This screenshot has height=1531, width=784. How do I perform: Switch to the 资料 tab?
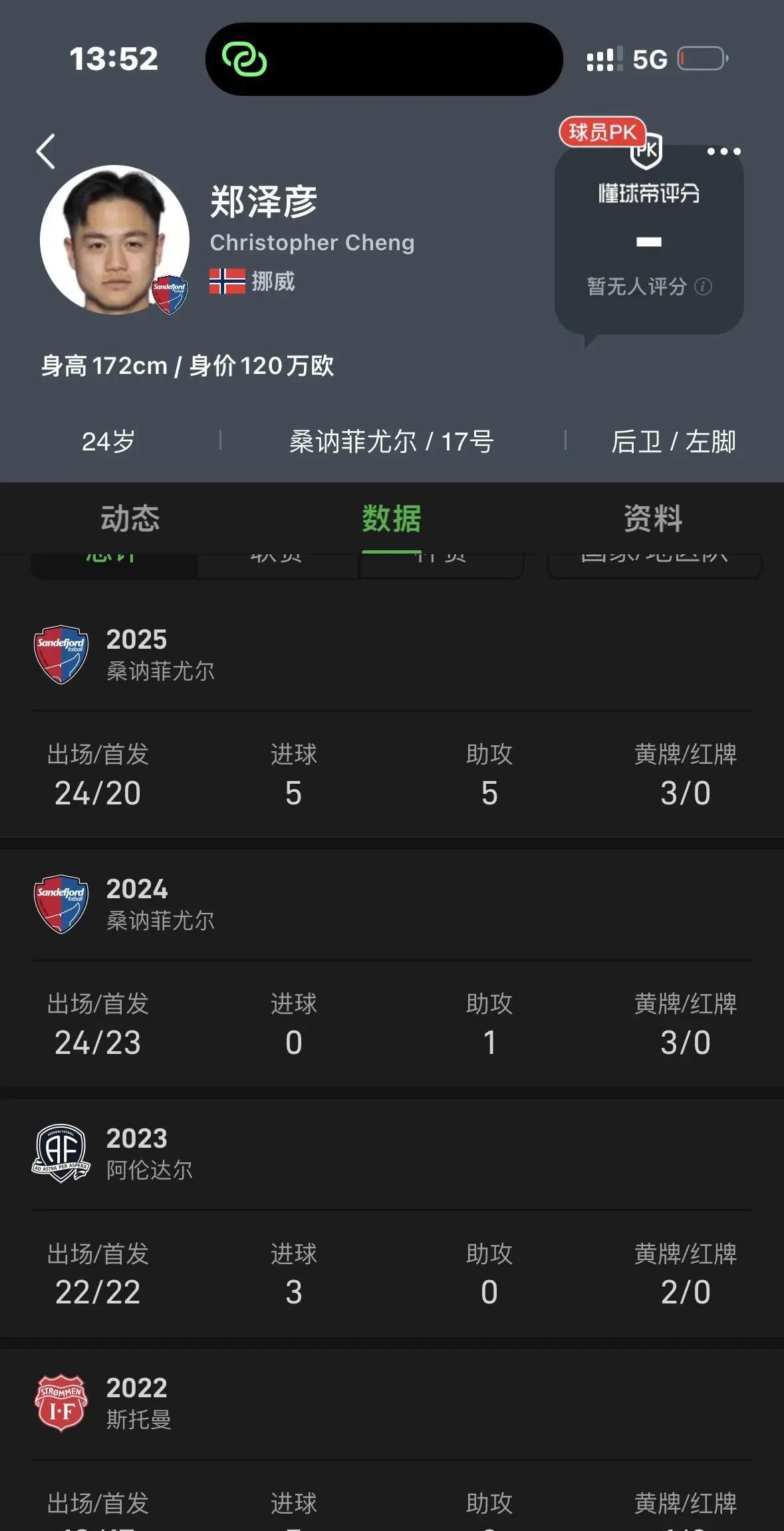pos(653,518)
